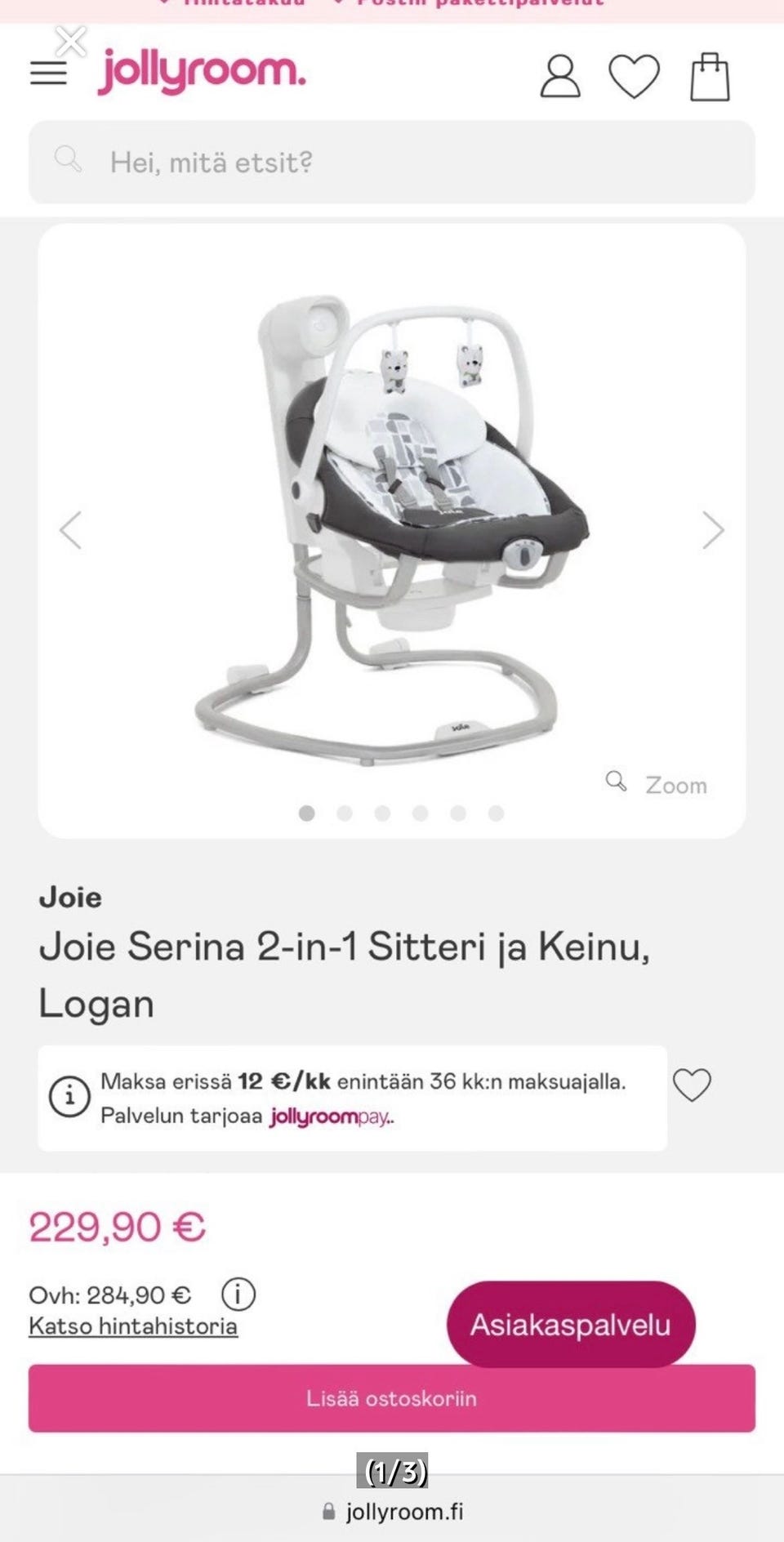Click the Asiakaspalvelu pill button
Screen dimensions: 784x1542
pyautogui.click(x=570, y=1325)
